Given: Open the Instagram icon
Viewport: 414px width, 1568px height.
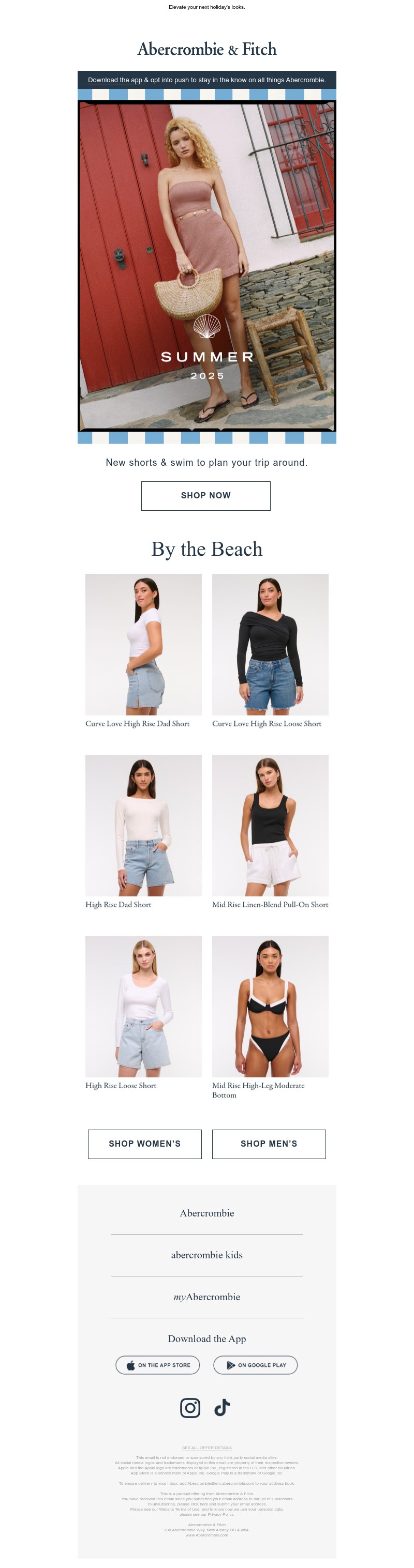Looking at the screenshot, I should [190, 1408].
